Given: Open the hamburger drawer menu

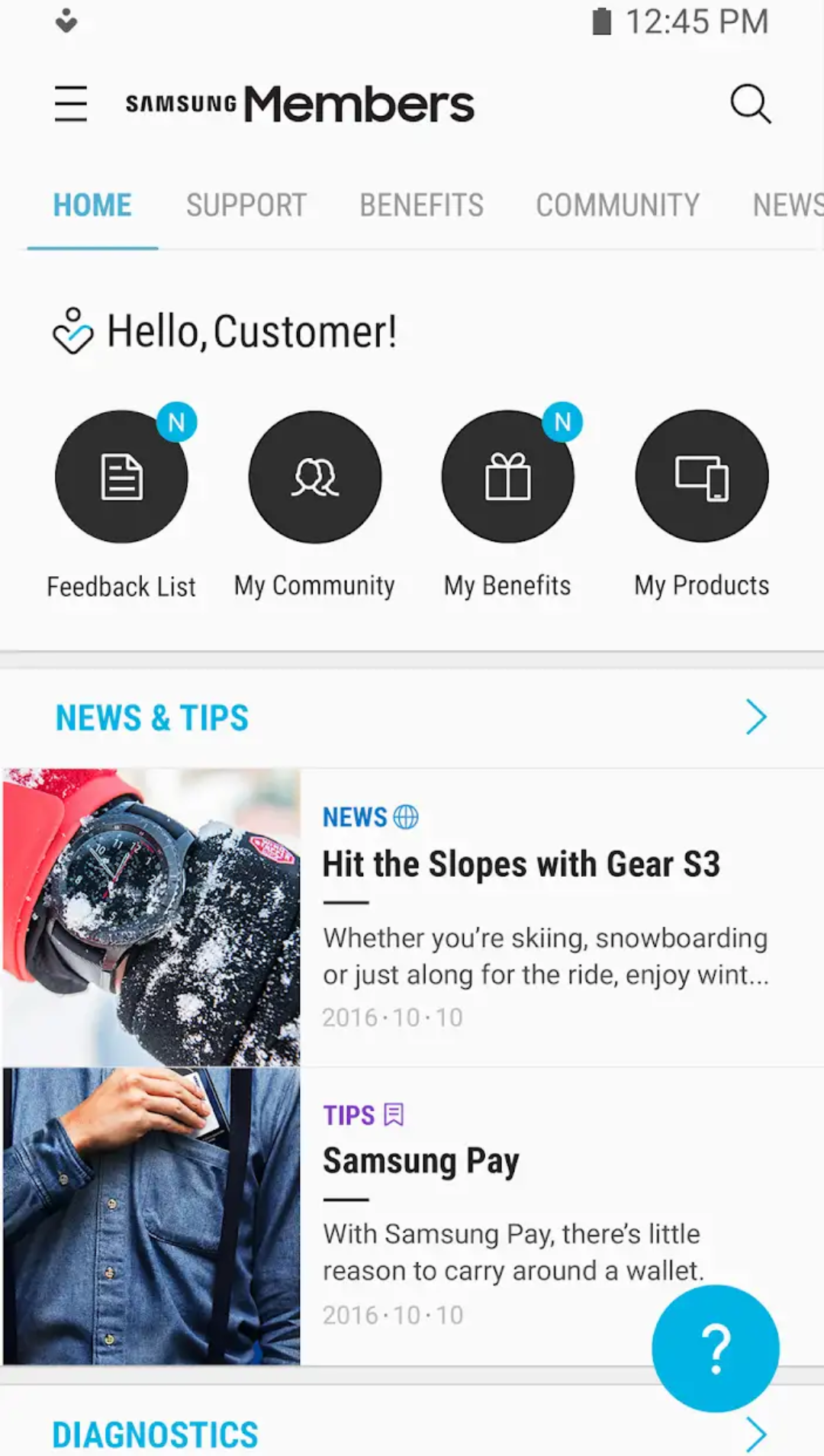Looking at the screenshot, I should pos(71,104).
